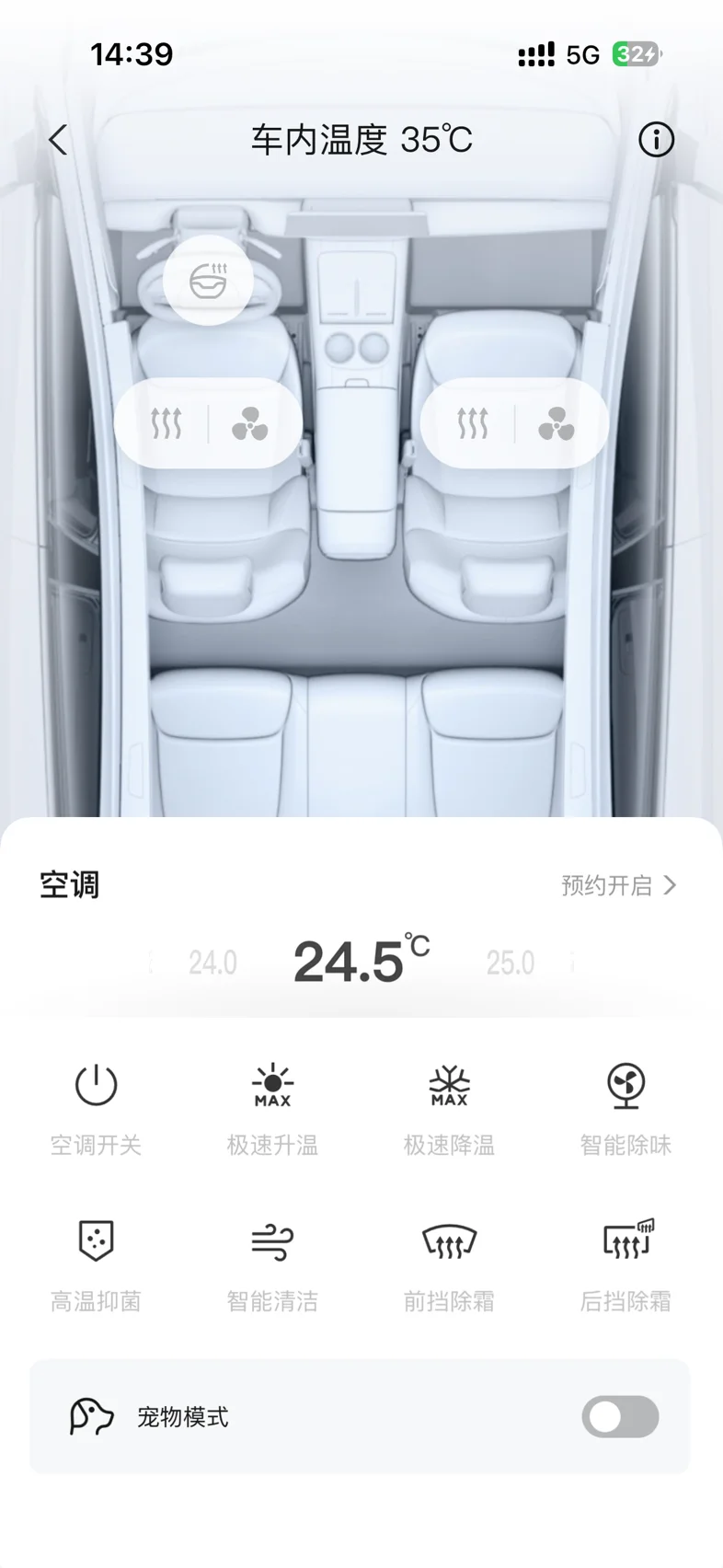723x1568 pixels.
Task: Enable passenger seat ventilation fan
Action: (x=556, y=424)
